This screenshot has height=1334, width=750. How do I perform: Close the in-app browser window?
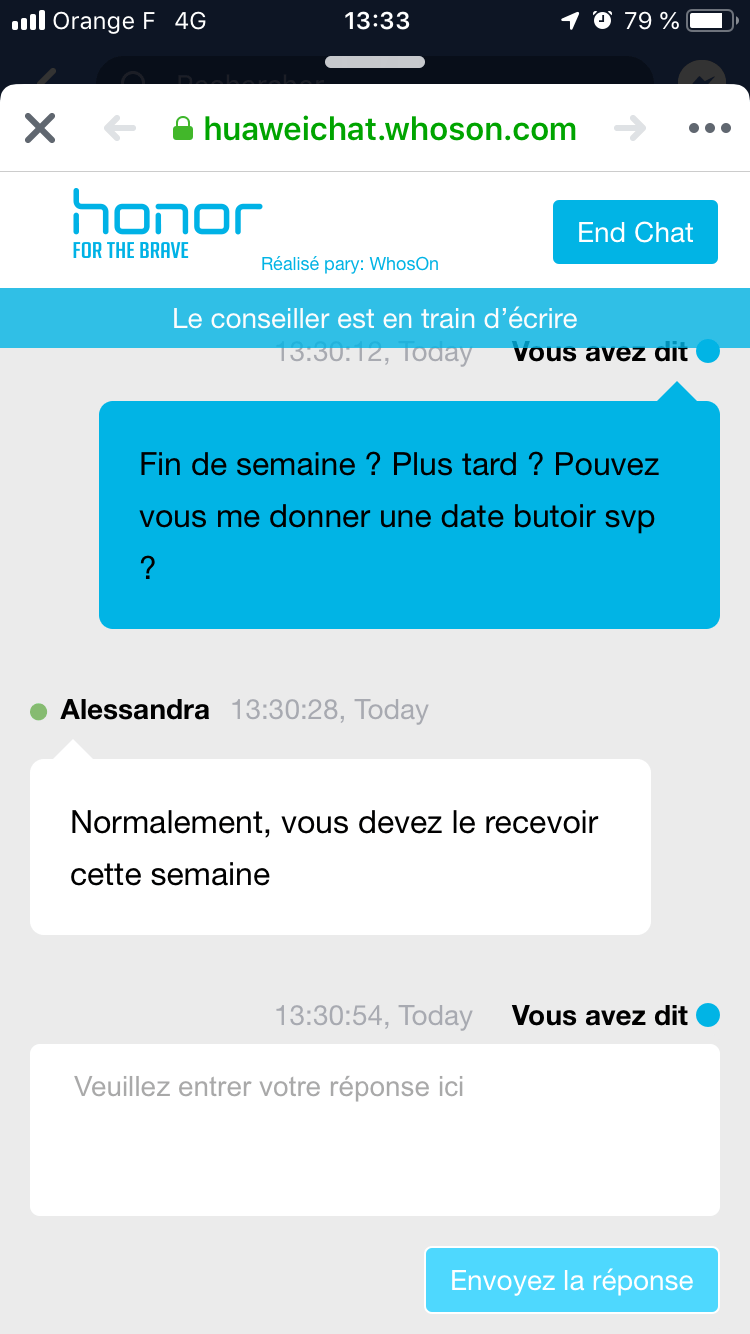pyautogui.click(x=40, y=128)
